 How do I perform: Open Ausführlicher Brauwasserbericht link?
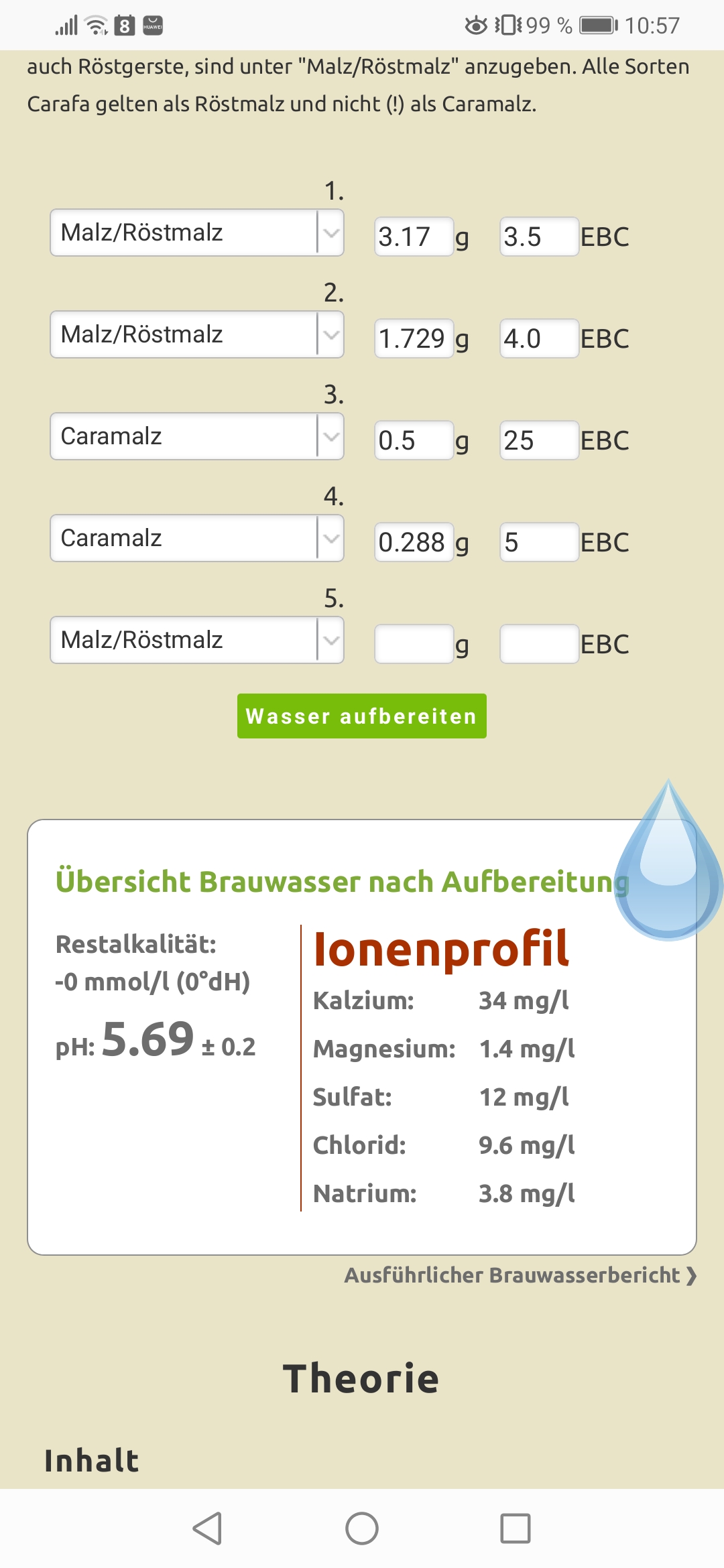point(520,1275)
